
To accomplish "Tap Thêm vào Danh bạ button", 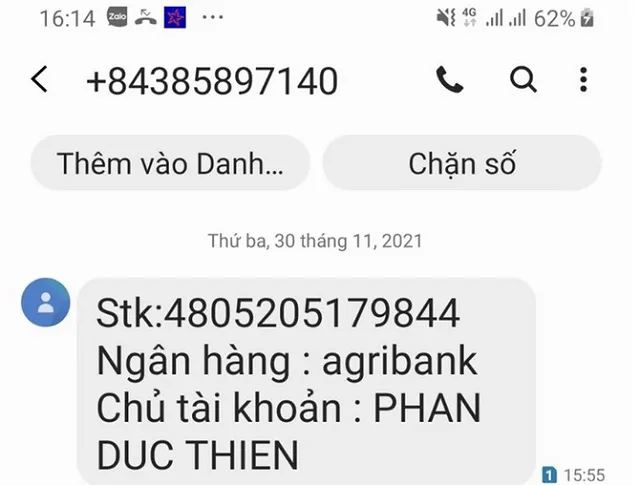I will [x=170, y=163].
